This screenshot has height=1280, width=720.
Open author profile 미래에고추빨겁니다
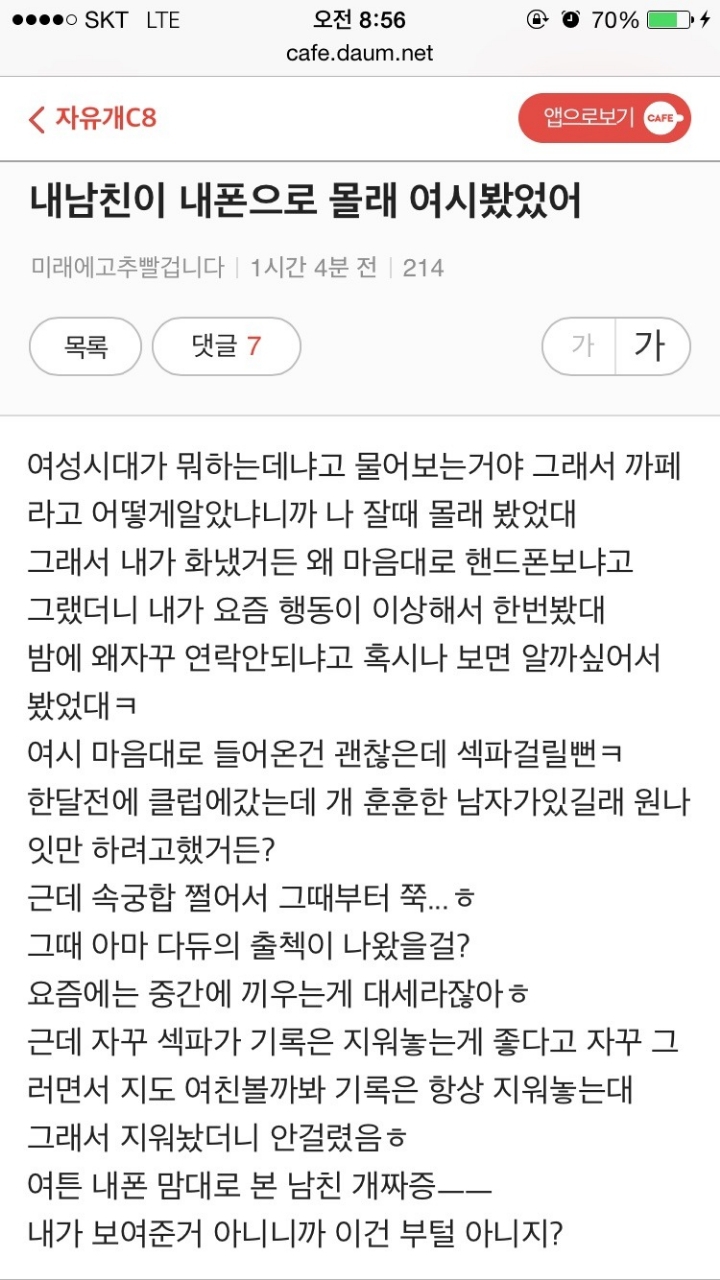tap(128, 267)
